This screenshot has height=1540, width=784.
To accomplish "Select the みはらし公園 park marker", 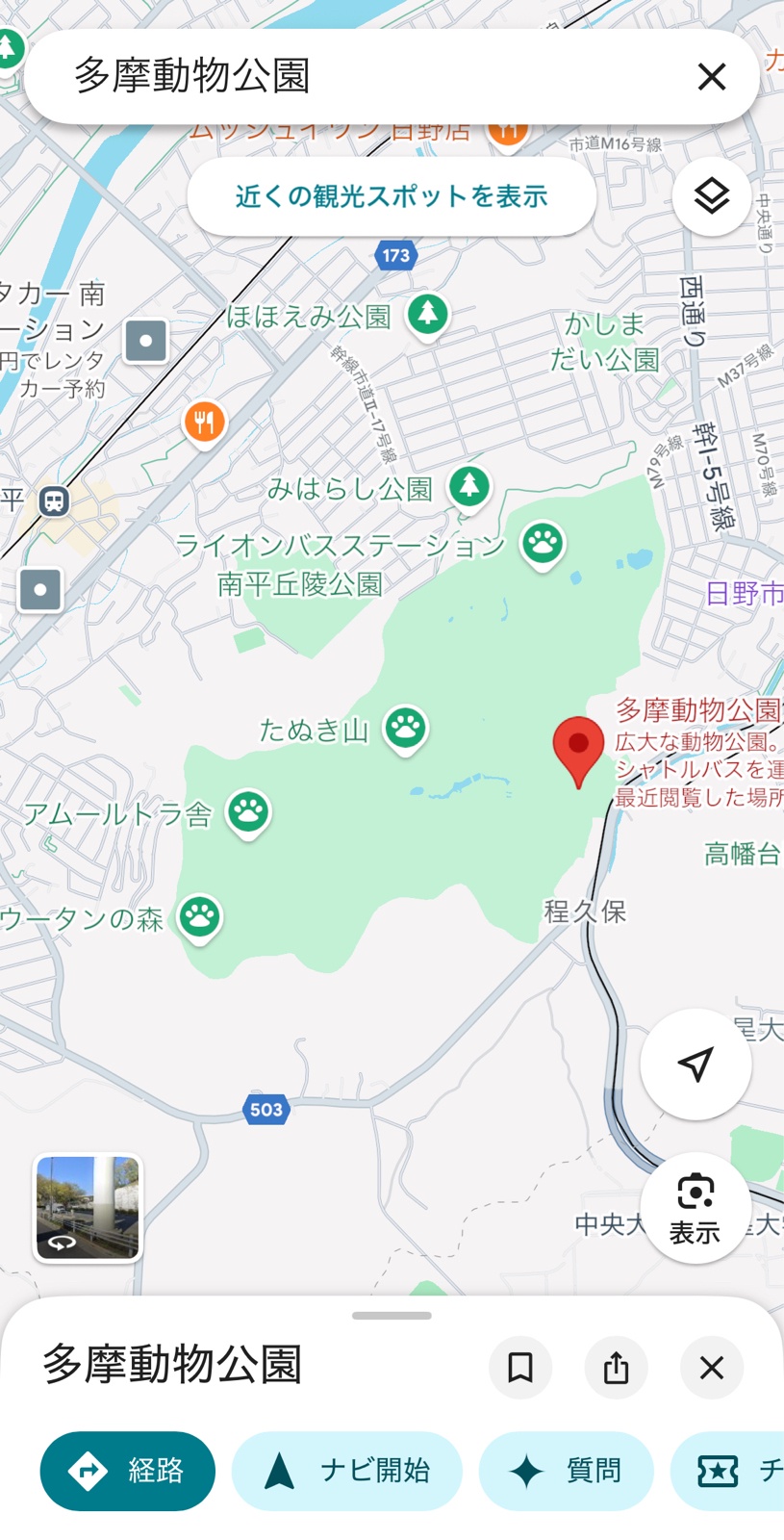I will (x=469, y=486).
